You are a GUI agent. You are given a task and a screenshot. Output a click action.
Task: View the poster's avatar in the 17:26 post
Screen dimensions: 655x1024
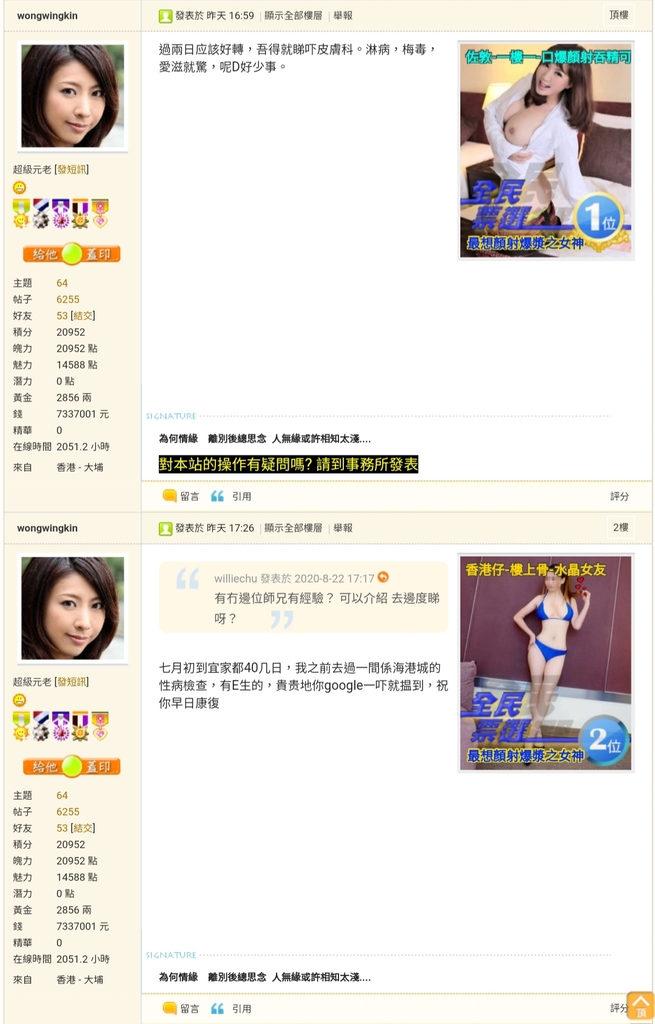tap(72, 608)
